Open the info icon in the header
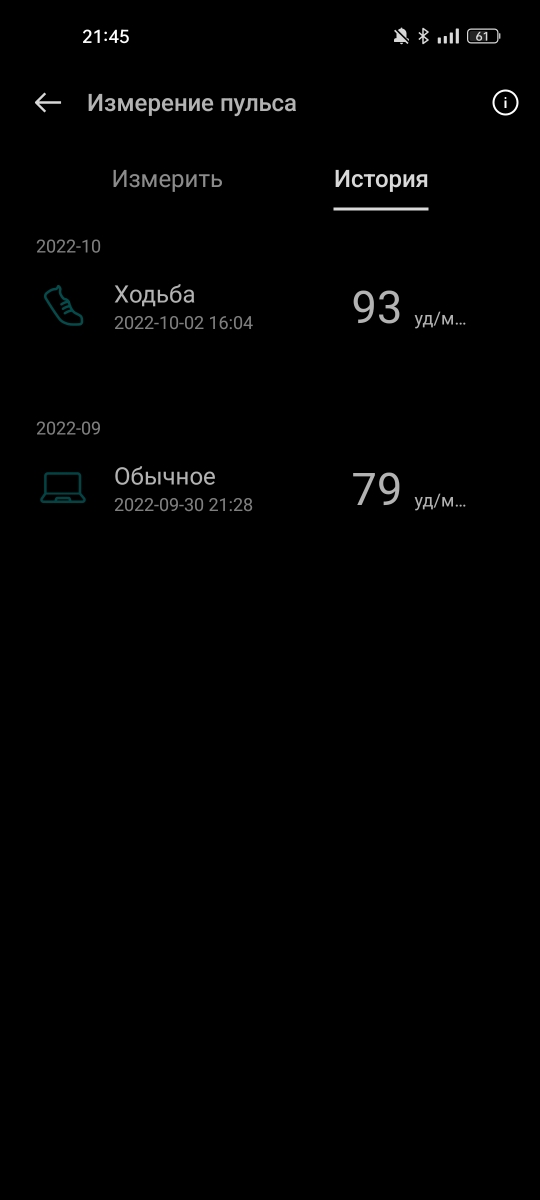Image resolution: width=540 pixels, height=1200 pixels. point(505,103)
